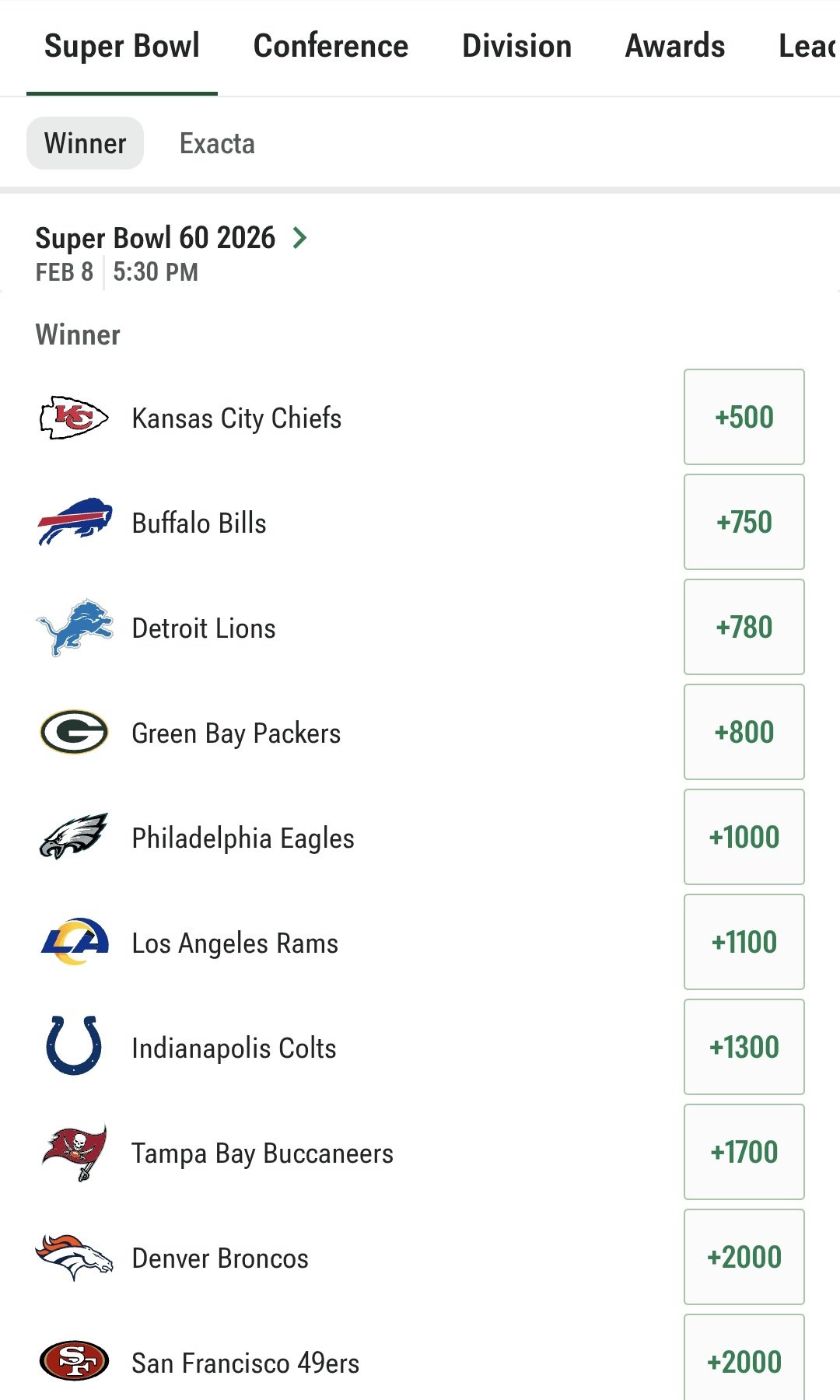Switch to the Conference tab
The height and width of the screenshot is (1400, 840).
[331, 47]
